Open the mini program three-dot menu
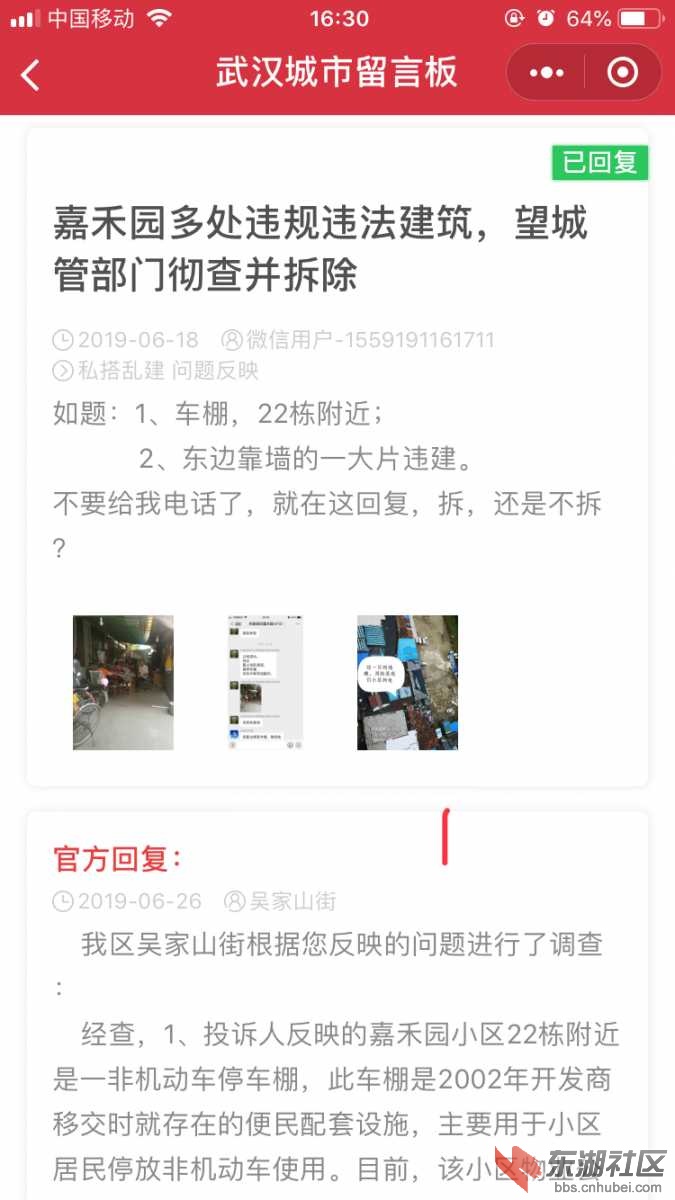Viewport: 675px width, 1200px height. [546, 73]
